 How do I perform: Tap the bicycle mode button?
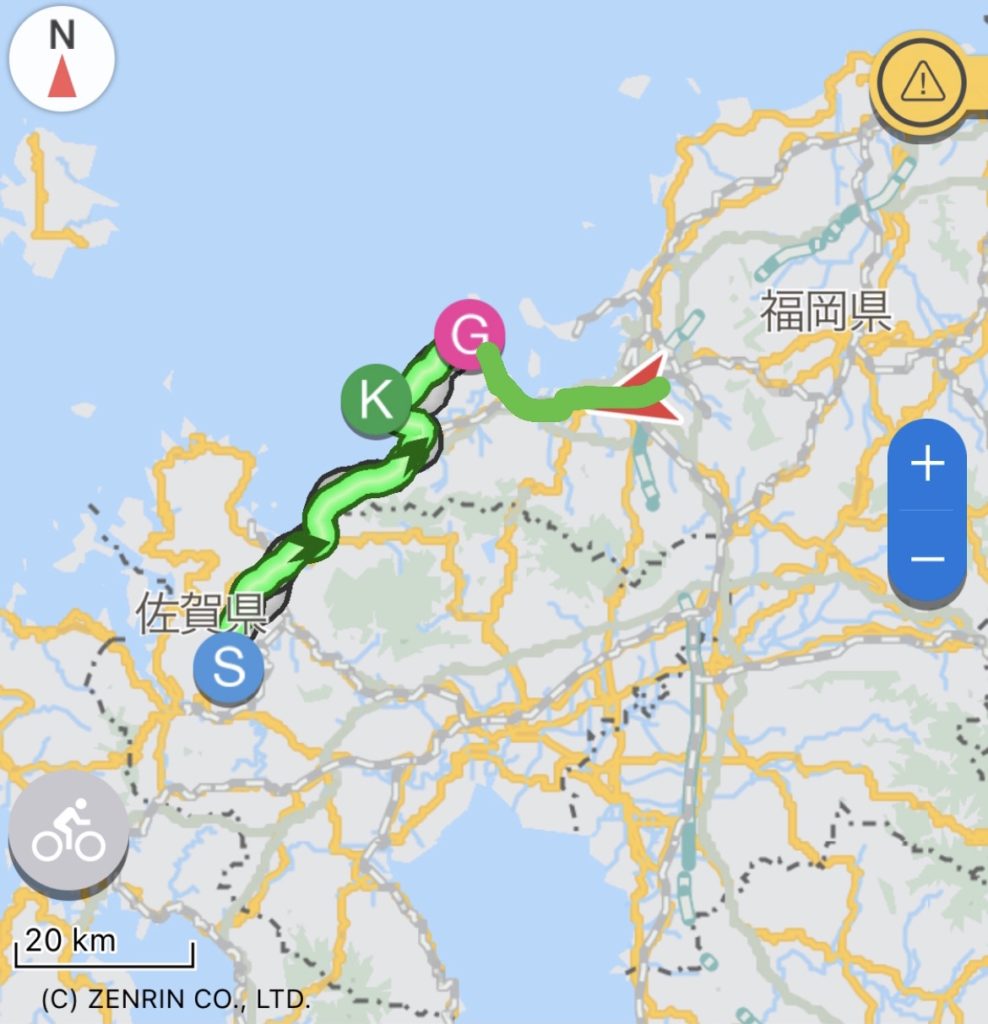(68, 833)
